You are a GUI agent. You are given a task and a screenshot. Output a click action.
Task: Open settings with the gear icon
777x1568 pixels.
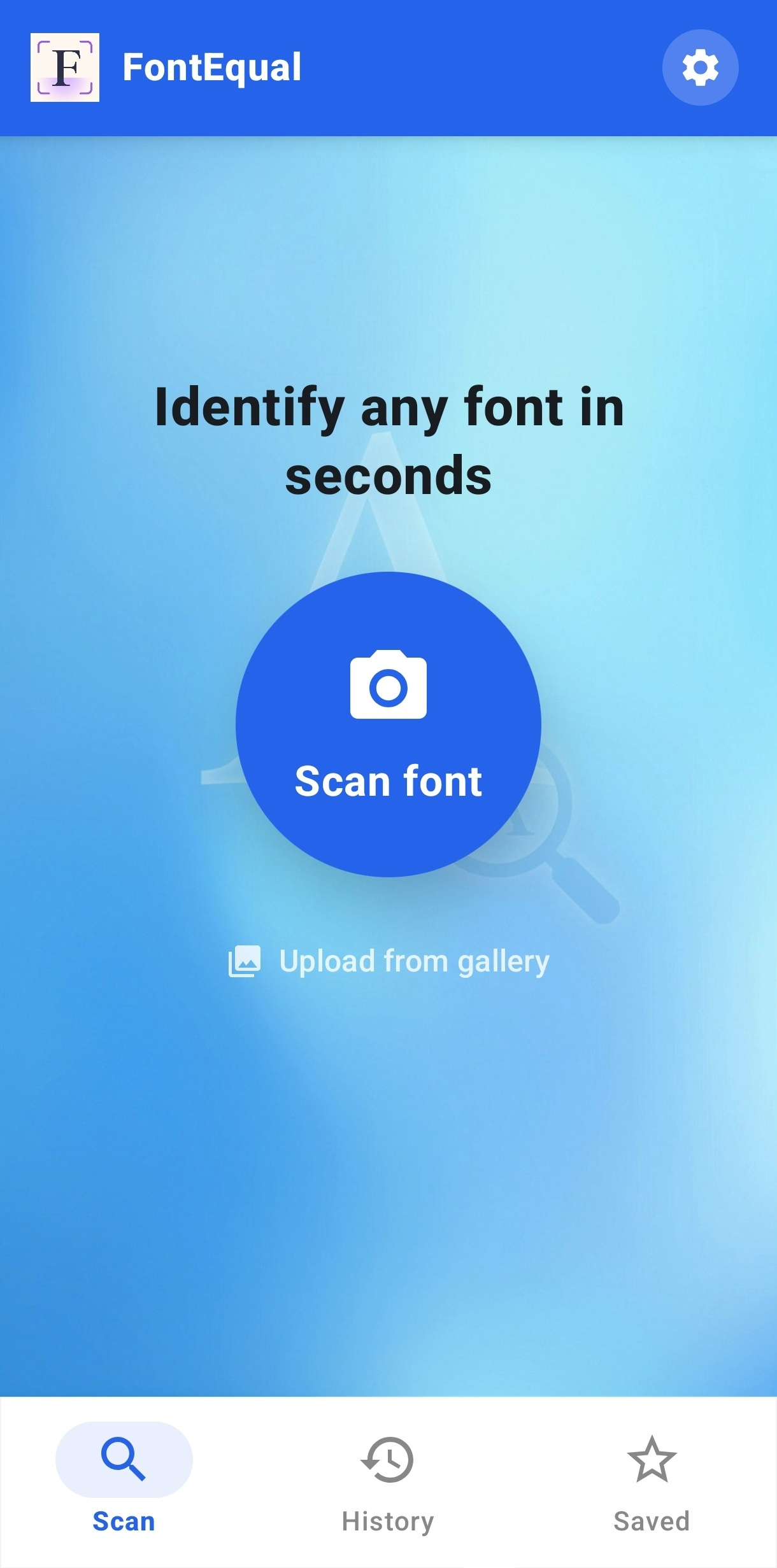[x=701, y=67]
